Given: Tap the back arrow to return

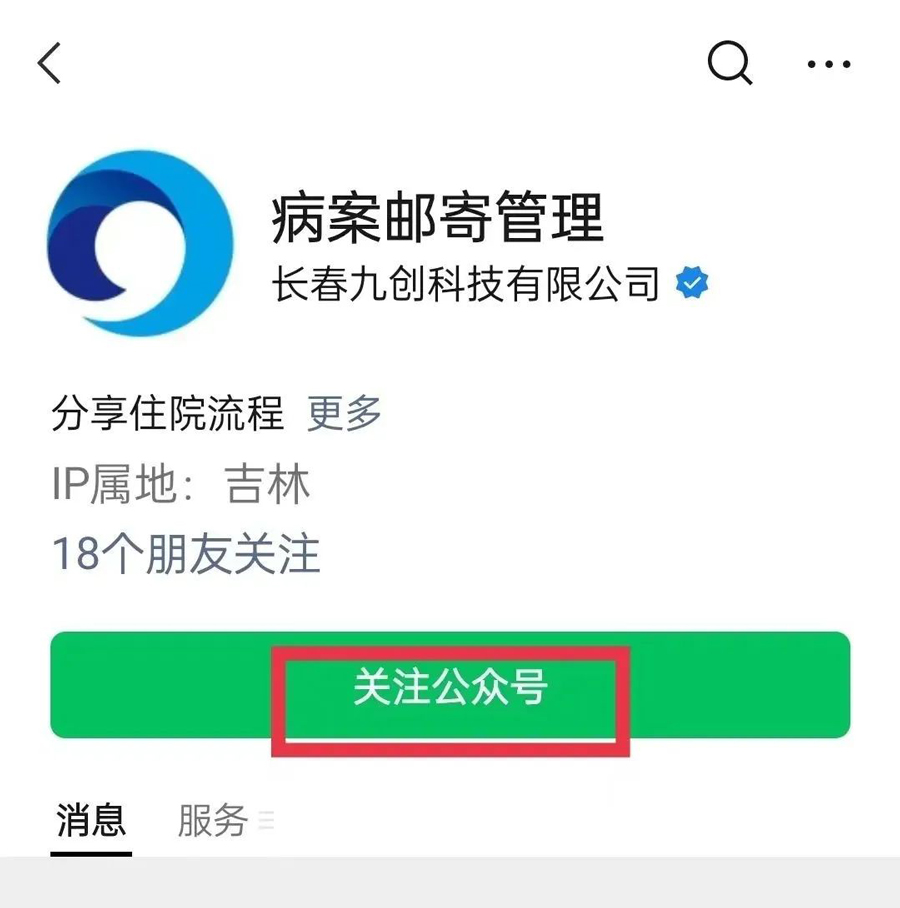Looking at the screenshot, I should [x=50, y=62].
